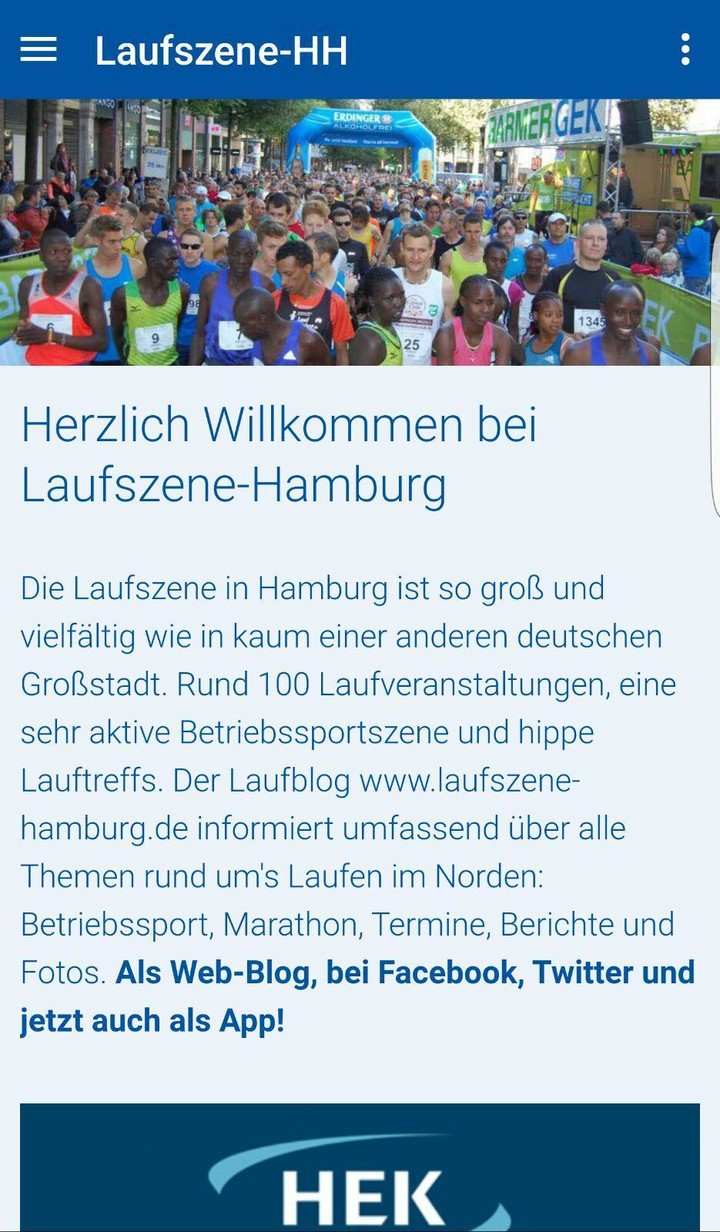Open the HEK advertisement banner
The width and height of the screenshot is (720, 1232).
click(360, 1180)
